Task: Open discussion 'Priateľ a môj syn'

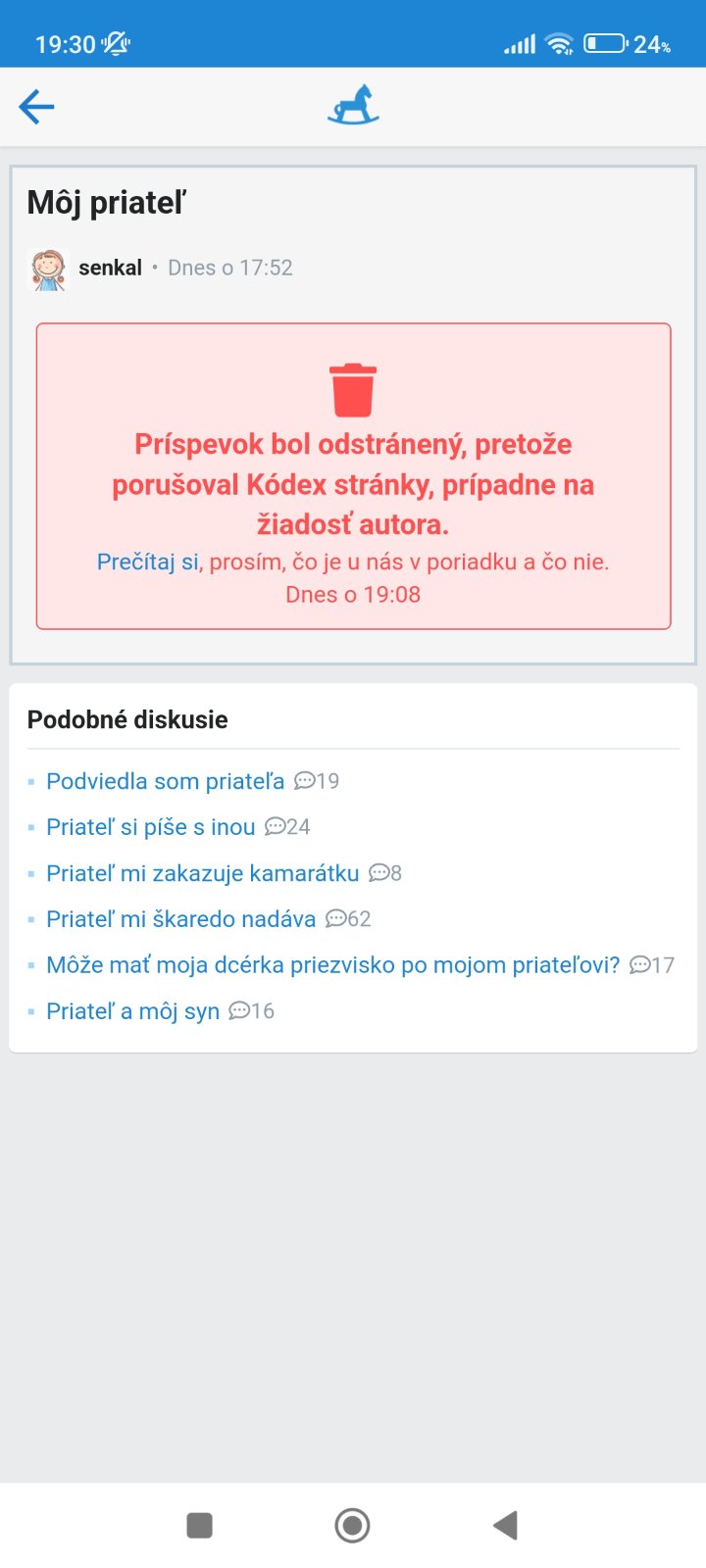Action: [x=132, y=1011]
